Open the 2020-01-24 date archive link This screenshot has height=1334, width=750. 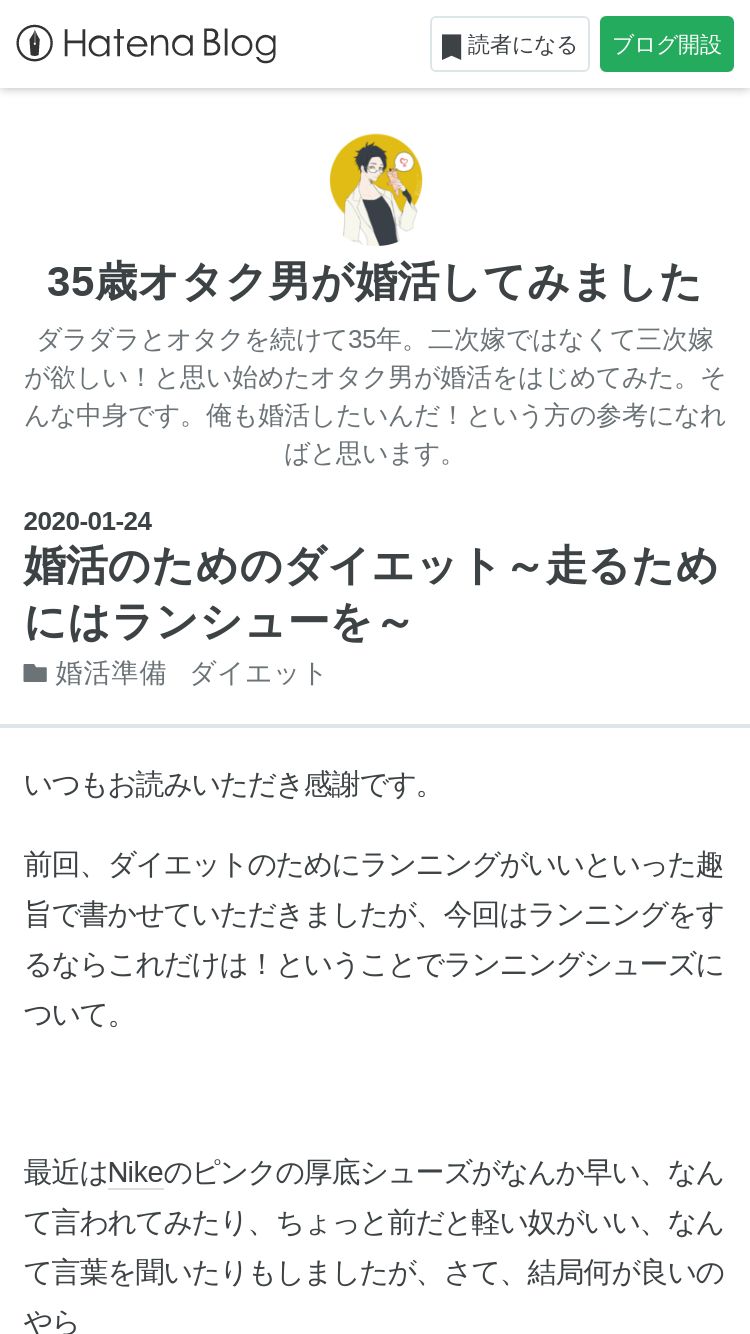click(x=88, y=521)
